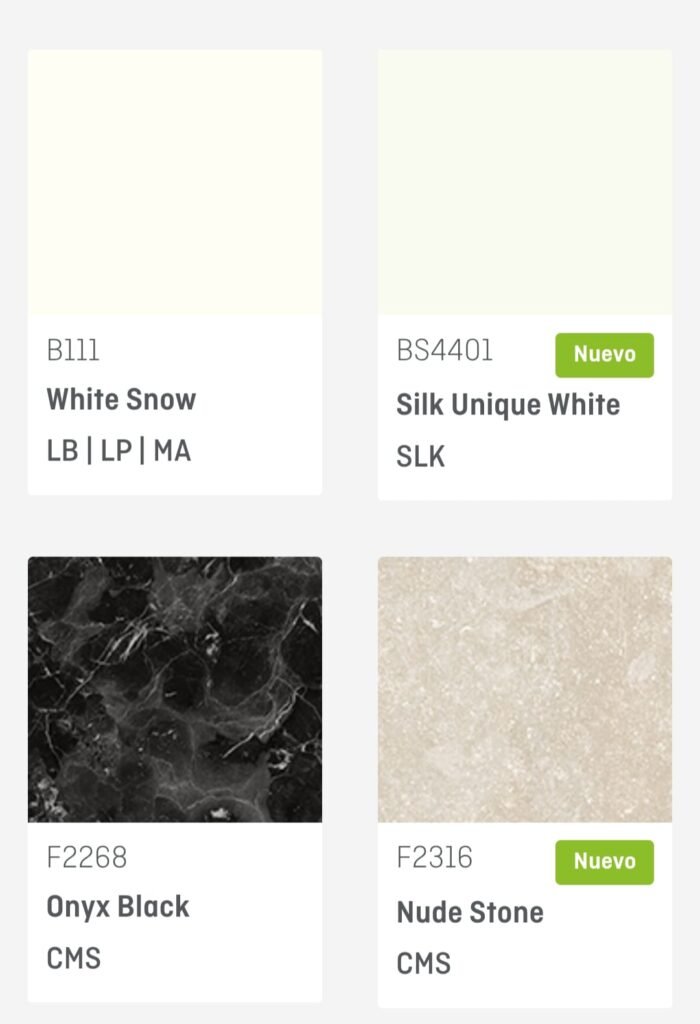View the Onyx Black F2268 card
Image resolution: width=700 pixels, height=1024 pixels.
coord(175,778)
